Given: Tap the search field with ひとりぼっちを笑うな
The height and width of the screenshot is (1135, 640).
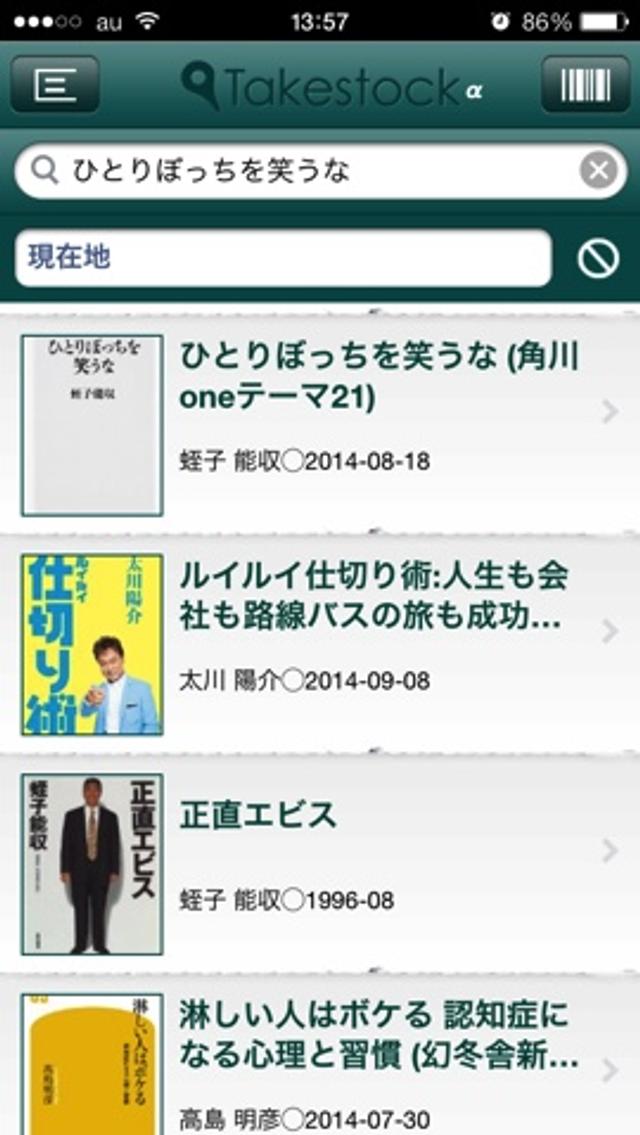Looking at the screenshot, I should coord(300,172).
